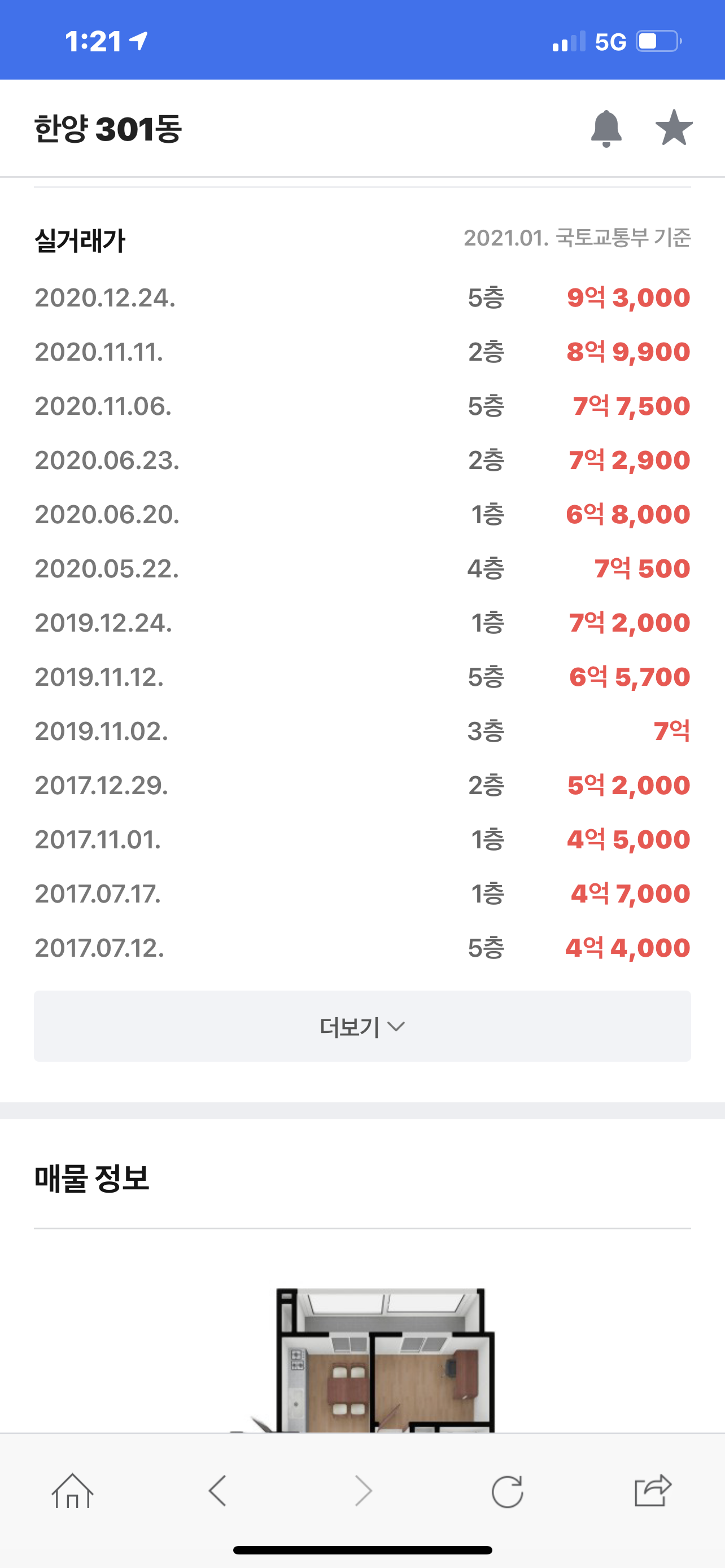Add 한양 301동 to favorites with star
Viewport: 725px width, 1568px height.
click(x=674, y=128)
